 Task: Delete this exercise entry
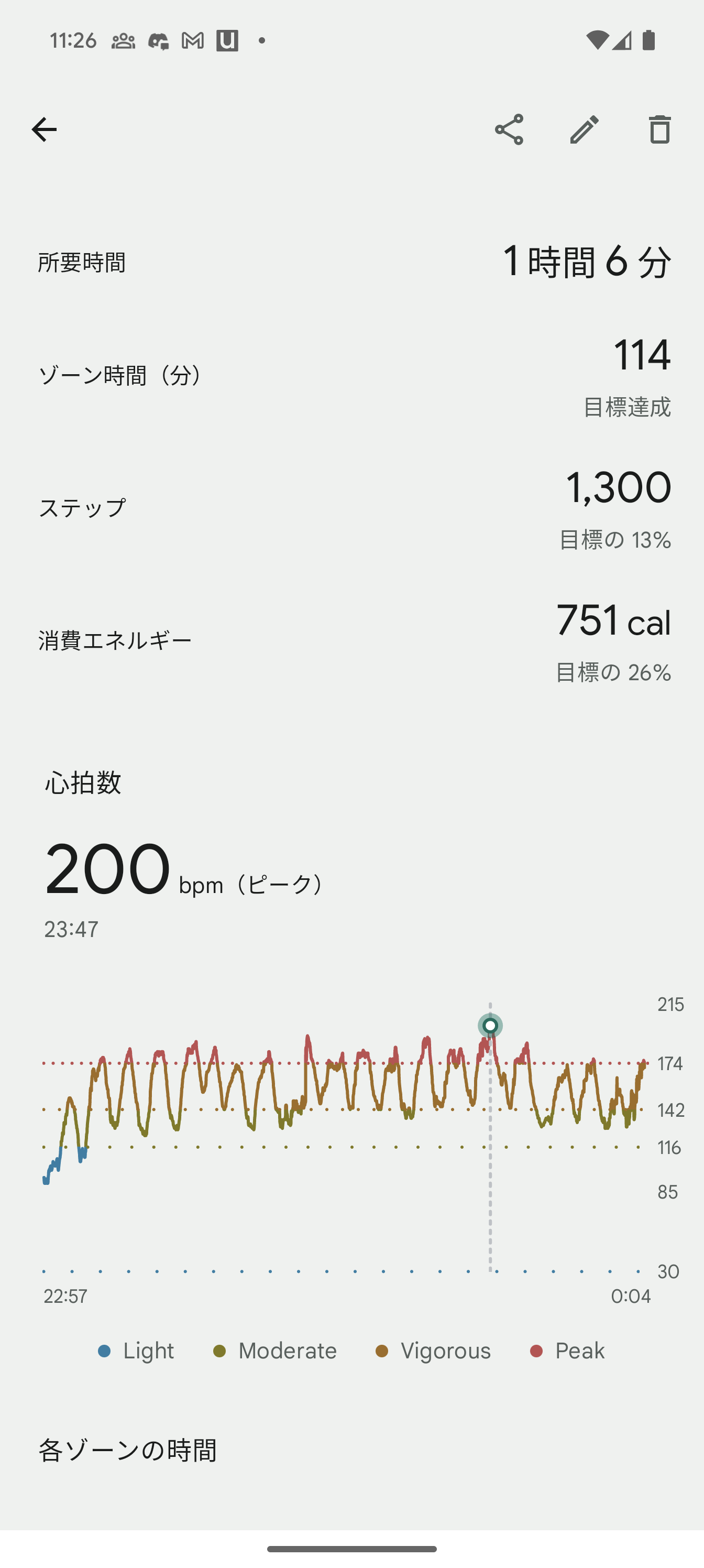point(659,129)
